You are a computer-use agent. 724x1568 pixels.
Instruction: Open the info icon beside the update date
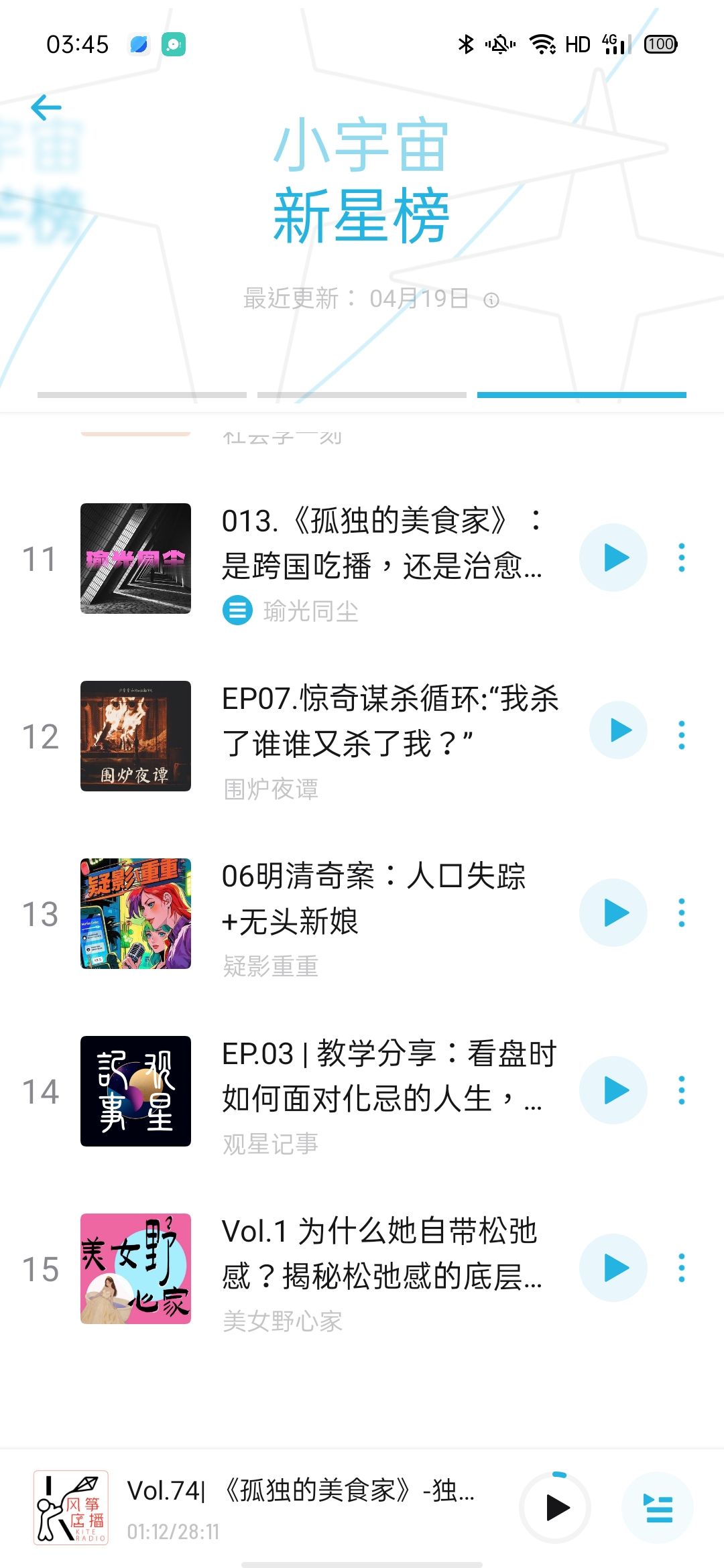(491, 300)
